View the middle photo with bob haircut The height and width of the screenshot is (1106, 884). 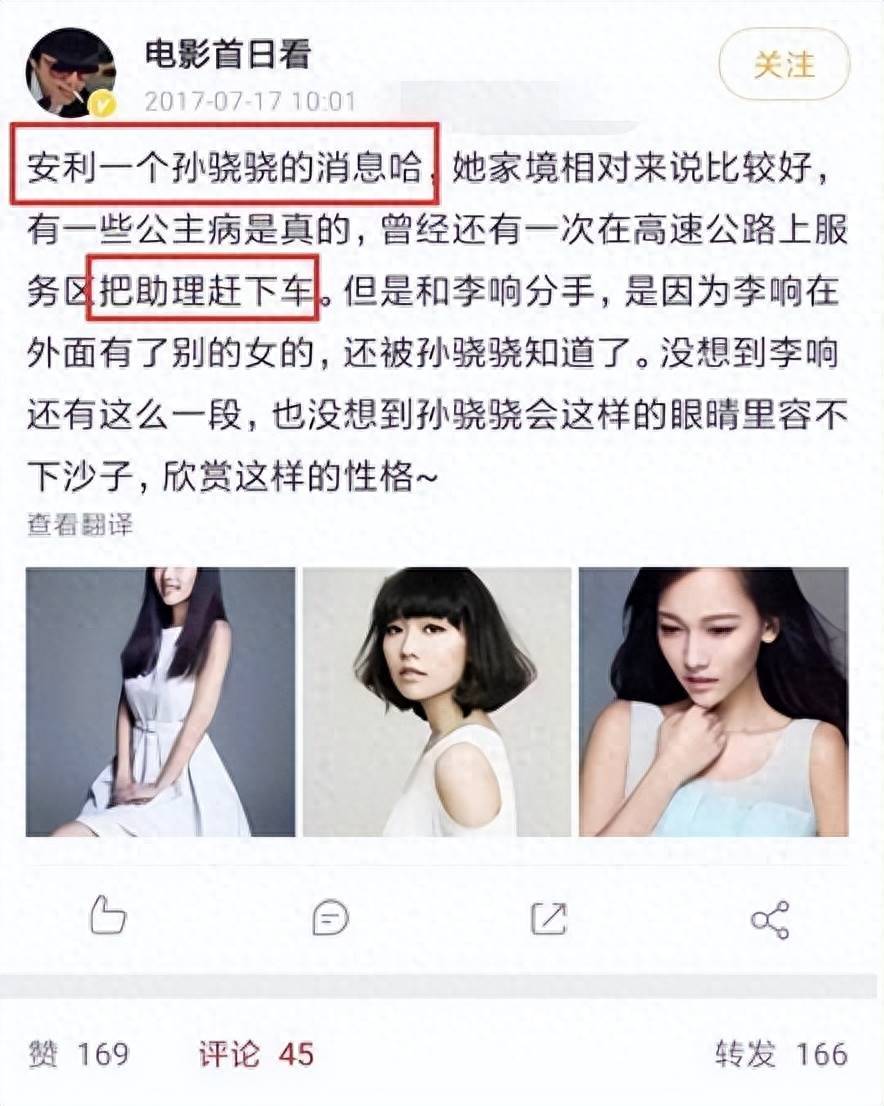(437, 702)
